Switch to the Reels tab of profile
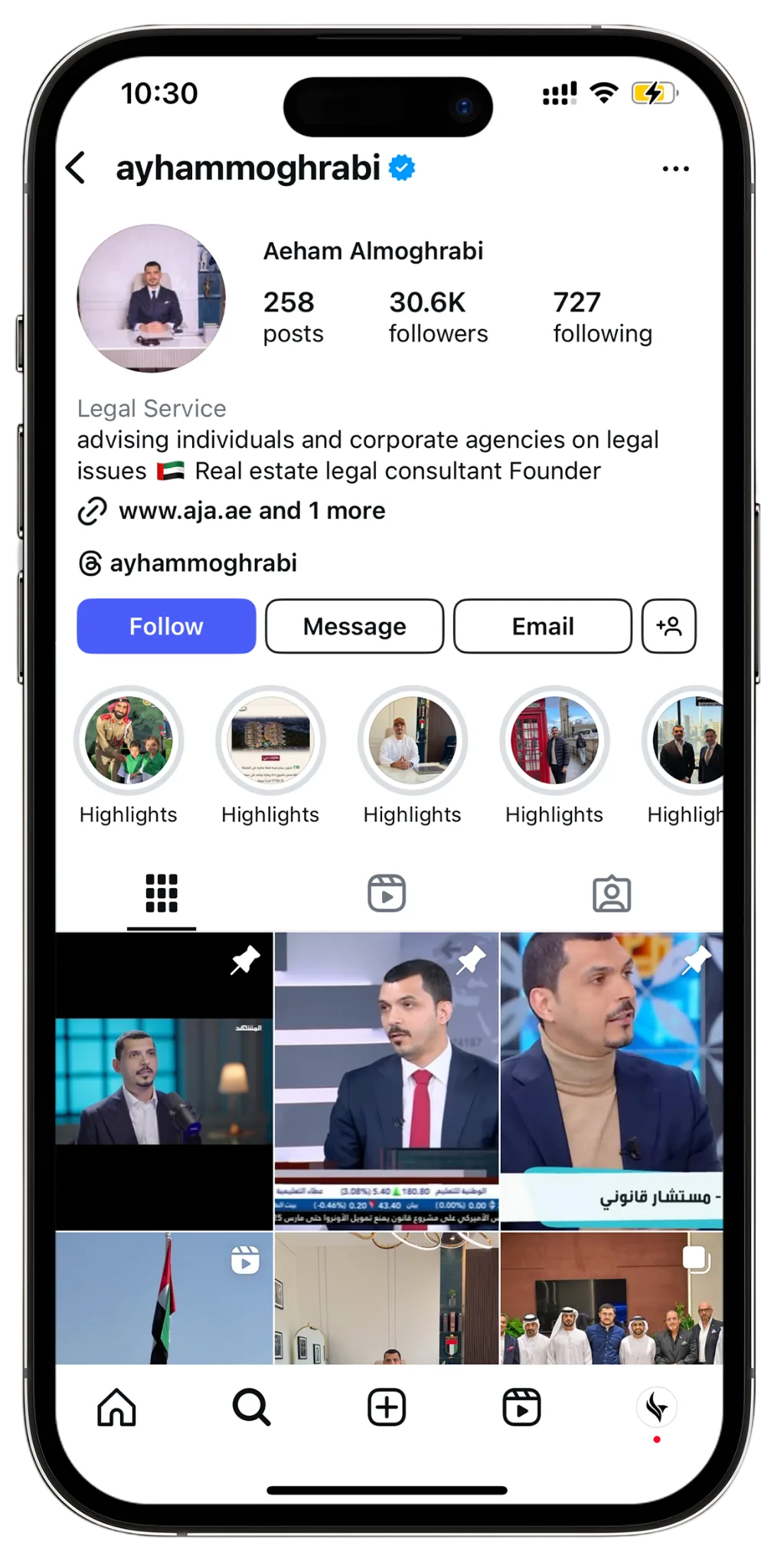784x1568 pixels. (x=387, y=893)
